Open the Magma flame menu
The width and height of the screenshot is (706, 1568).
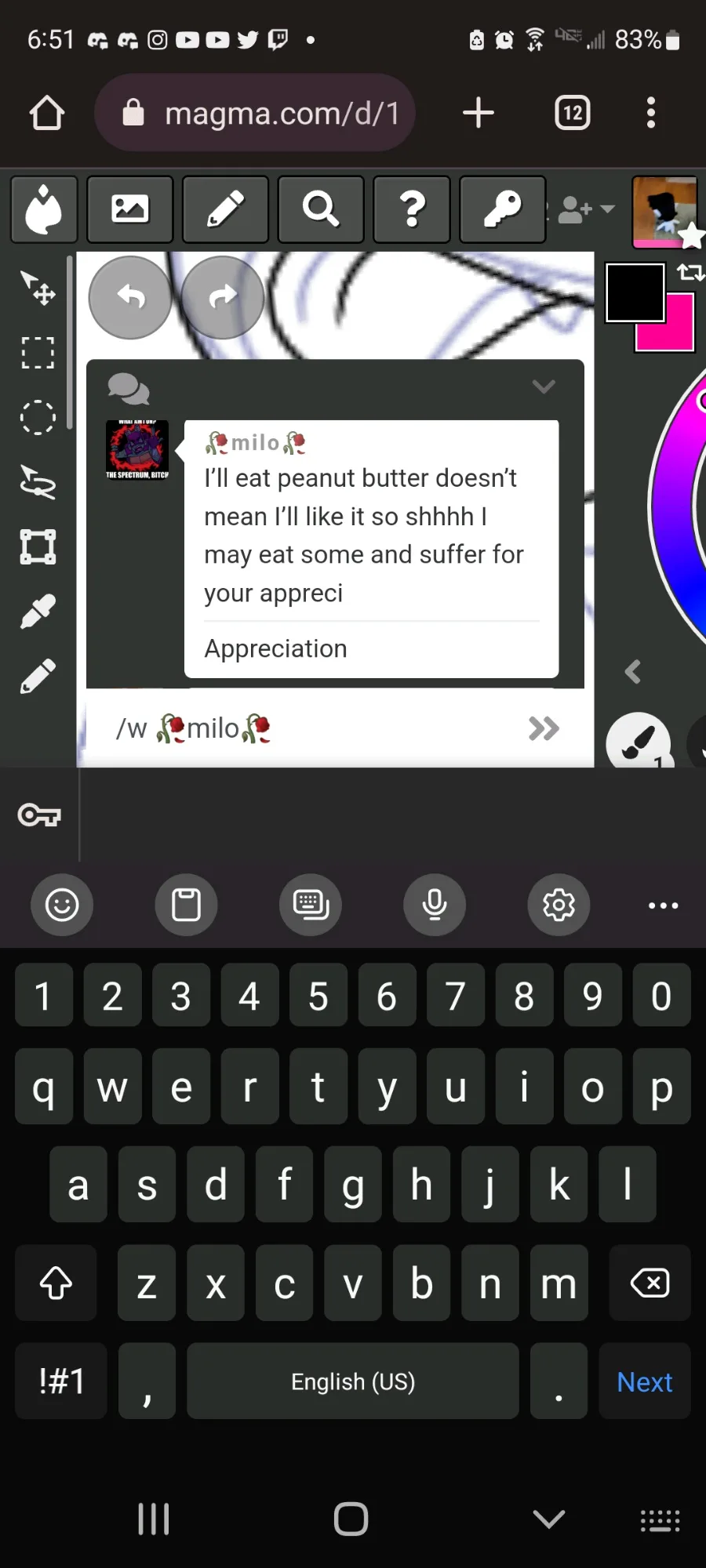44,209
